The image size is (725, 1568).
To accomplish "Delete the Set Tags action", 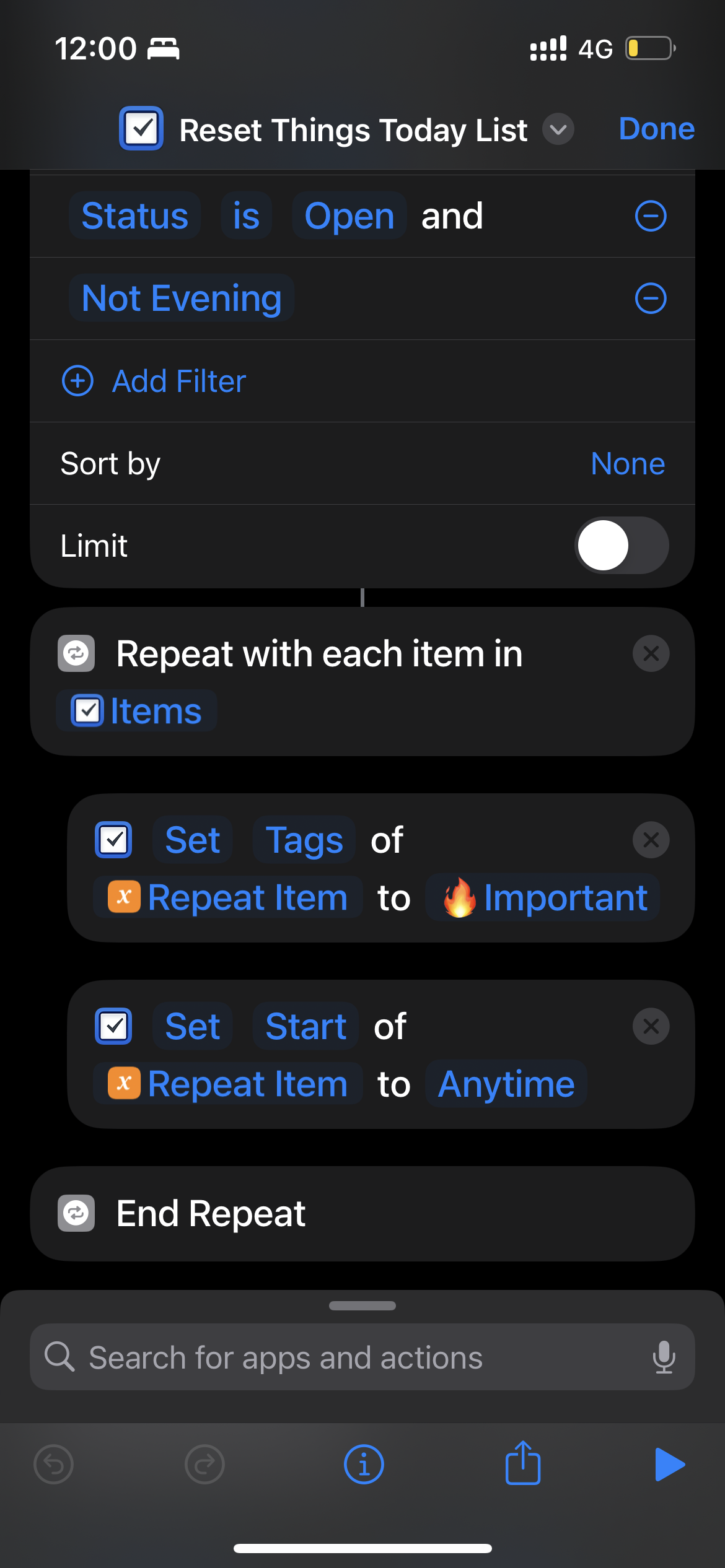I will click(651, 840).
